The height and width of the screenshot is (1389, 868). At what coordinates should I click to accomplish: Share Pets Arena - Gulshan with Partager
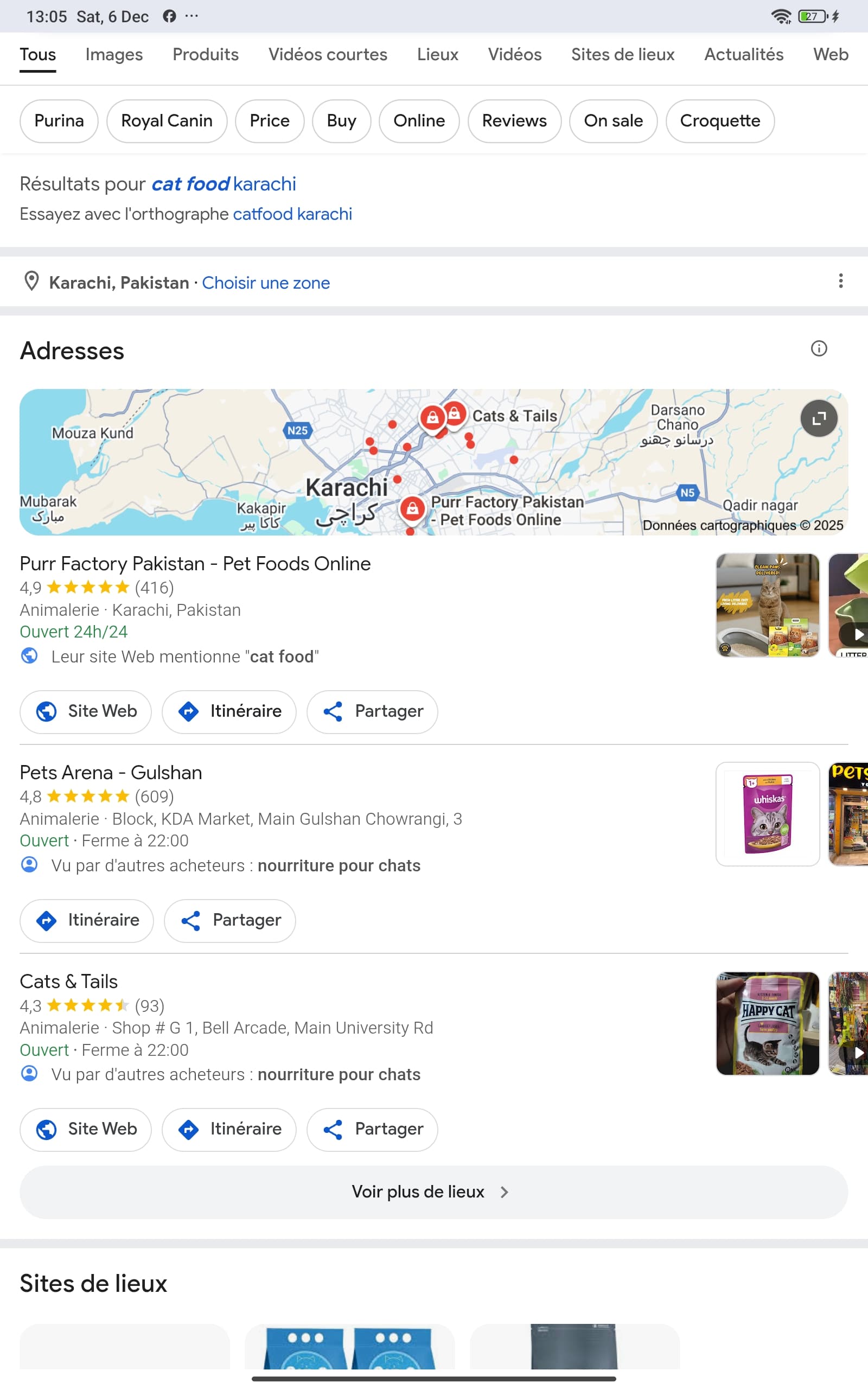click(x=230, y=921)
